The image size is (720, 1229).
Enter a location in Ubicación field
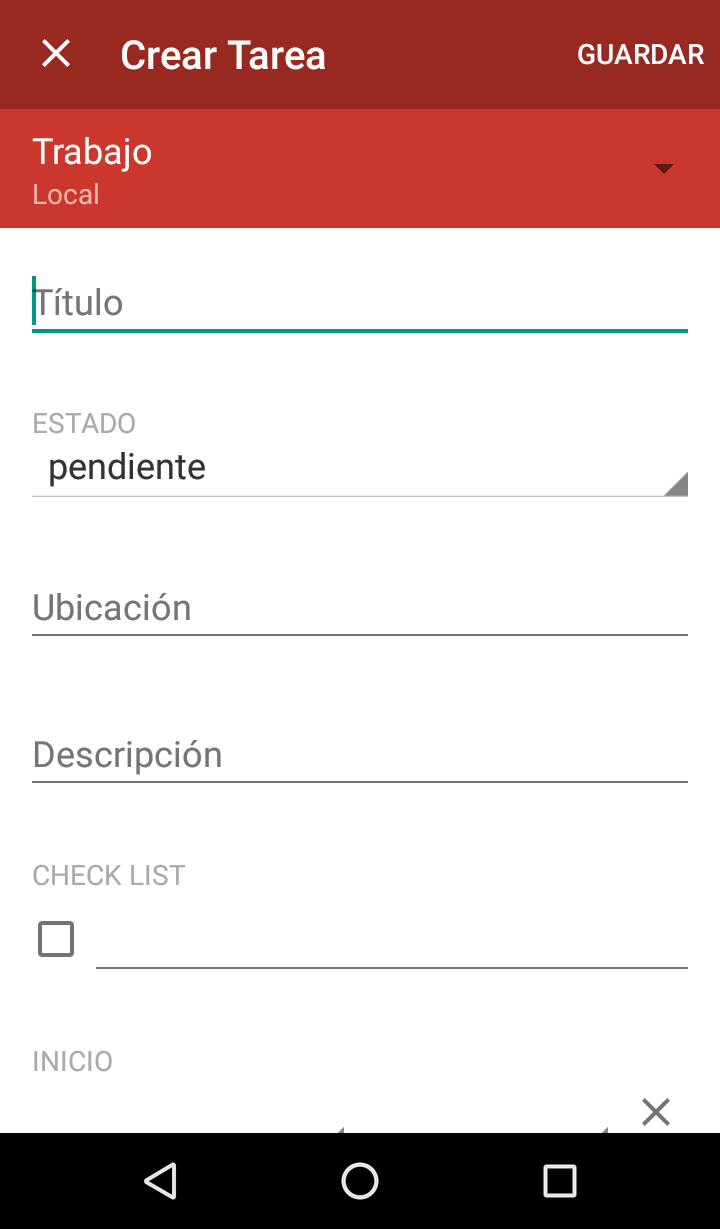[x=360, y=608]
